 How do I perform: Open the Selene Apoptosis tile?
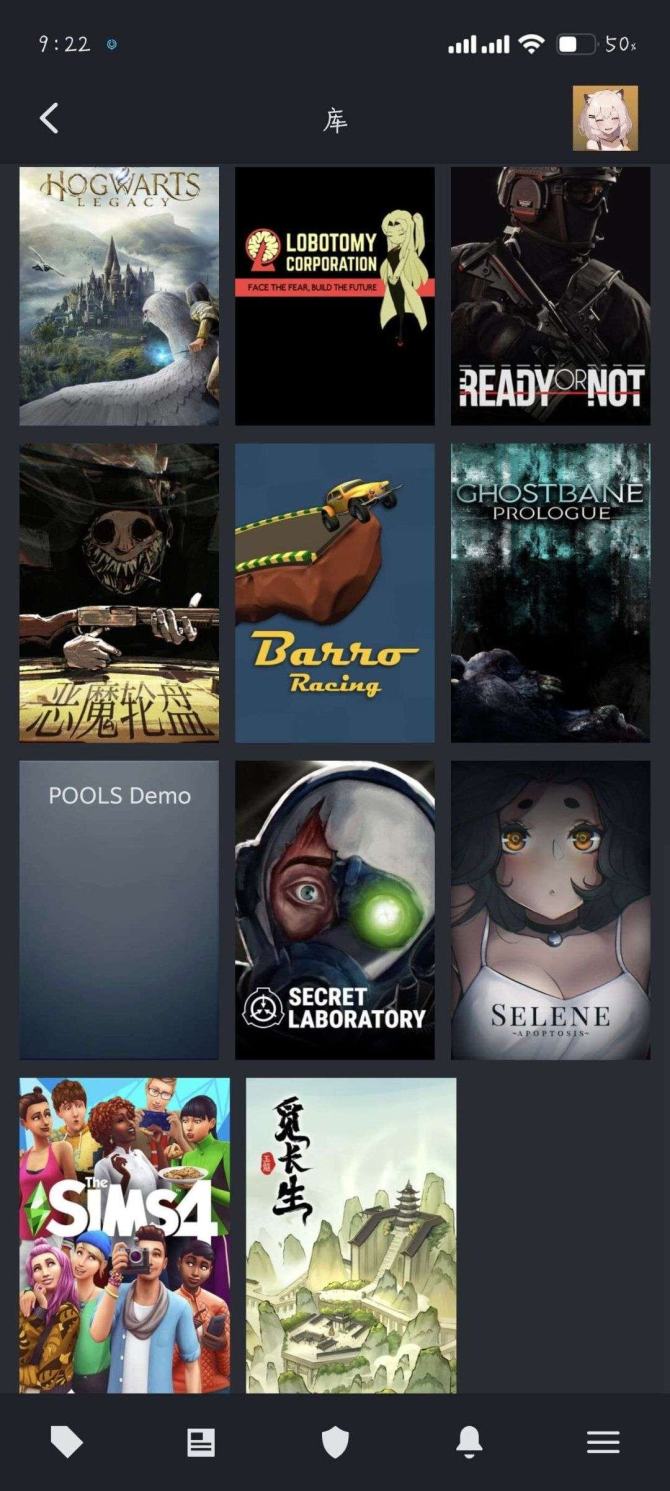[550, 910]
